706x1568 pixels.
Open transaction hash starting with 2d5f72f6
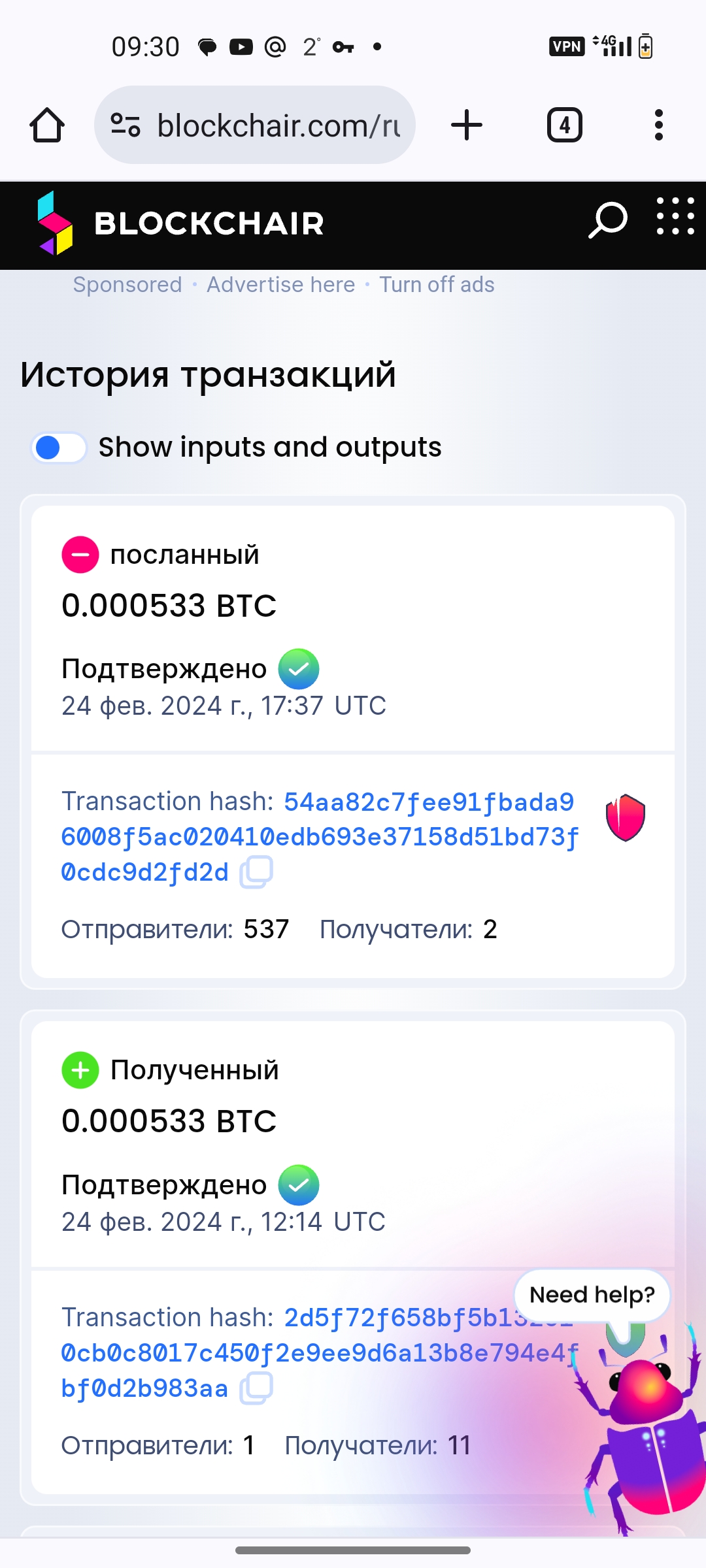pos(320,1353)
